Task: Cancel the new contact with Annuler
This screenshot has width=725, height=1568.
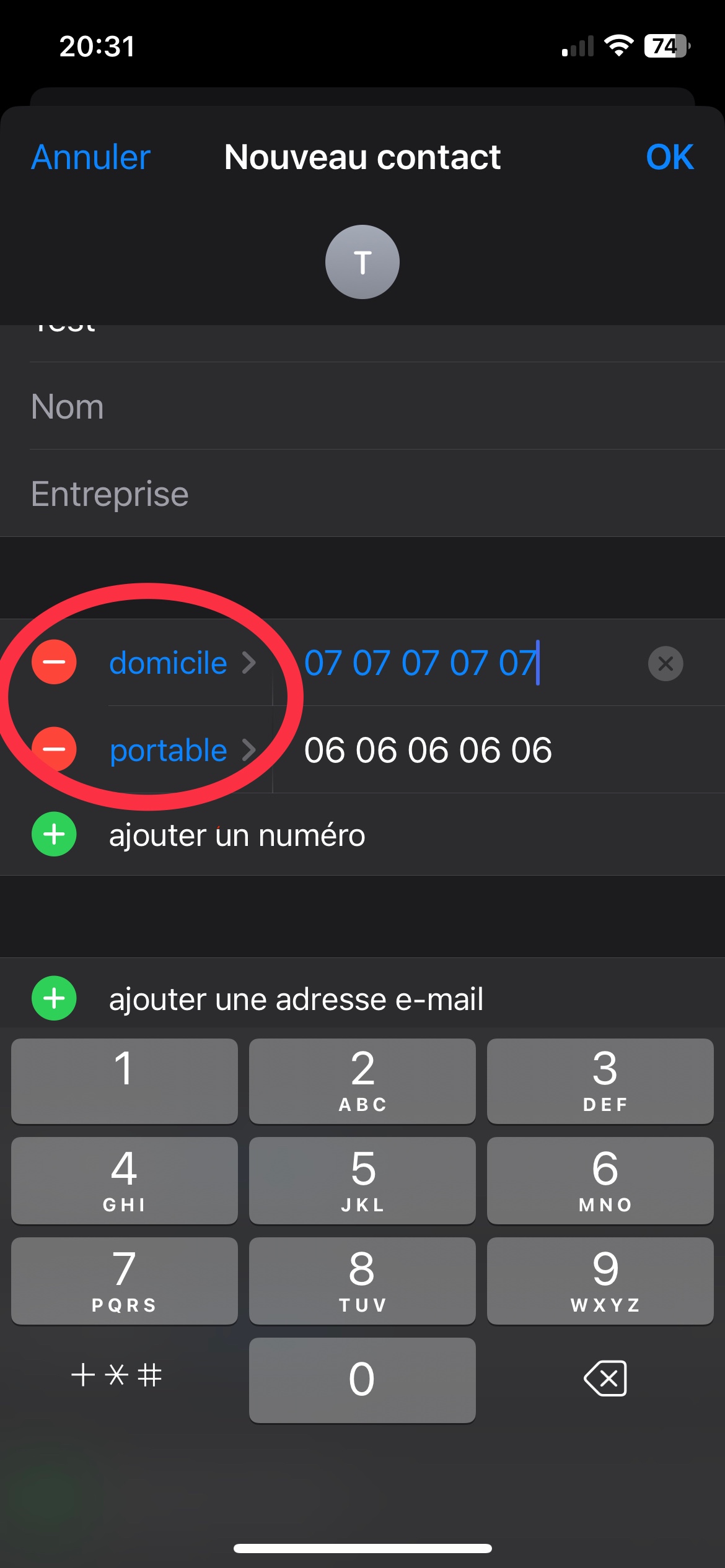Action: (91, 157)
